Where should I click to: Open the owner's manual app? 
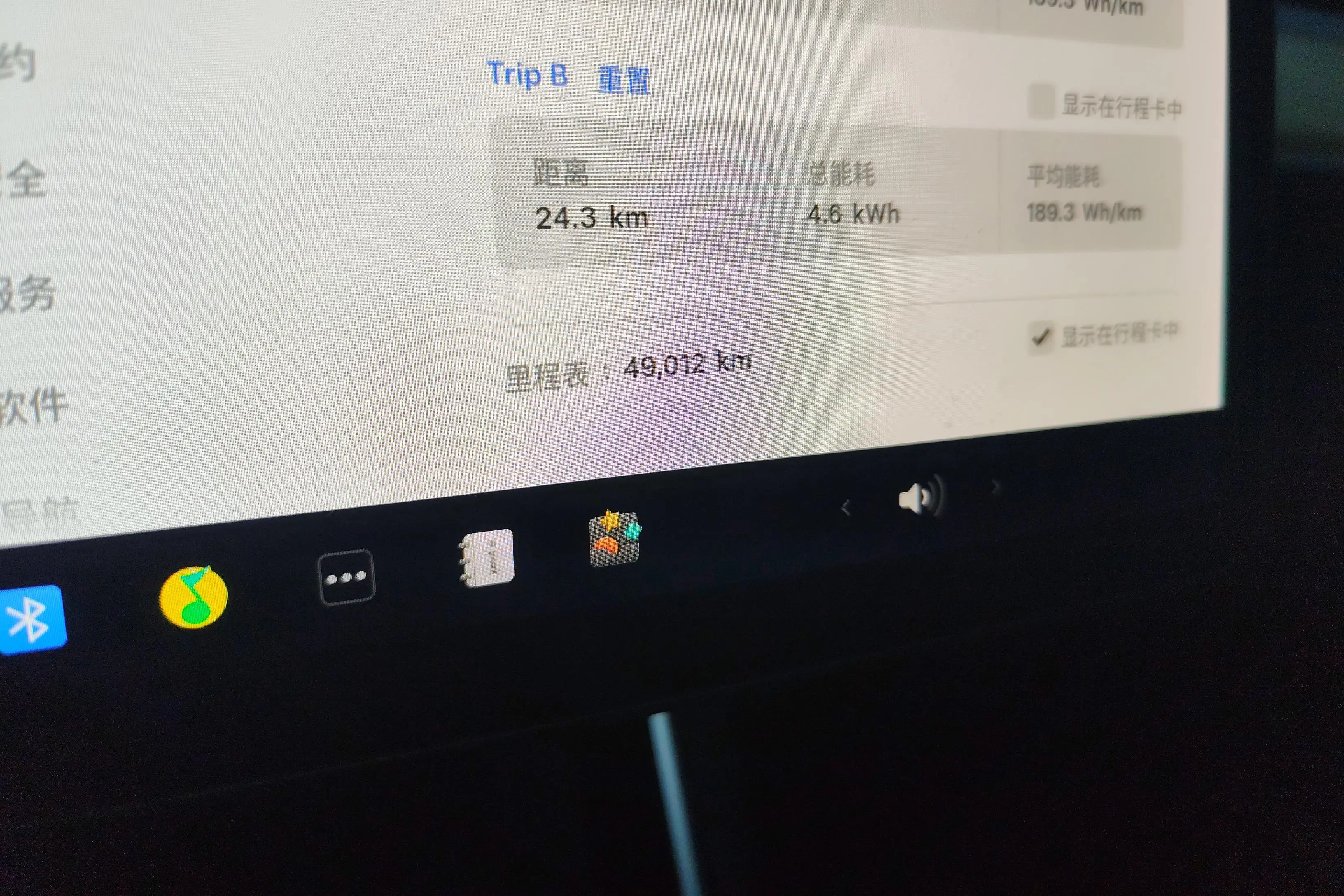click(x=487, y=557)
